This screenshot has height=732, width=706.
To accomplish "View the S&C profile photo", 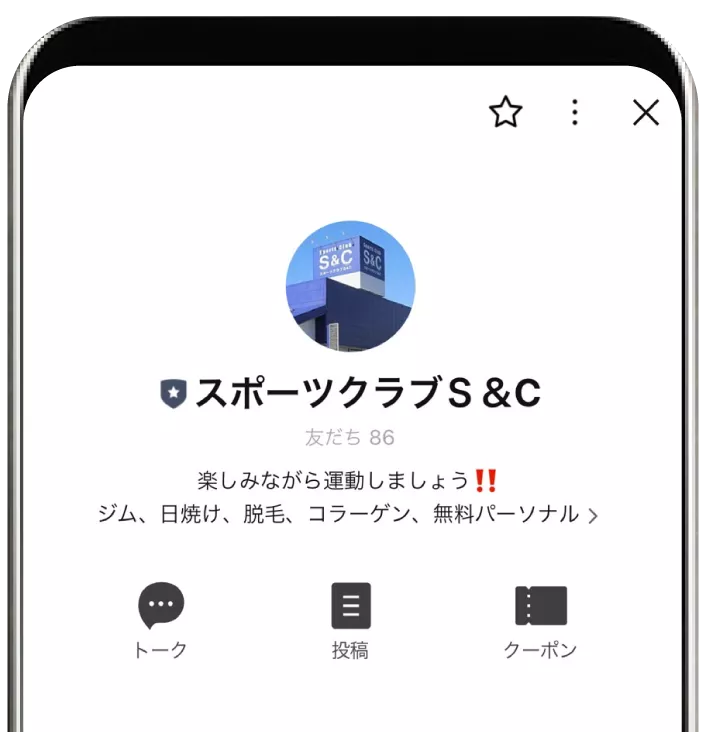I will click(x=350, y=285).
